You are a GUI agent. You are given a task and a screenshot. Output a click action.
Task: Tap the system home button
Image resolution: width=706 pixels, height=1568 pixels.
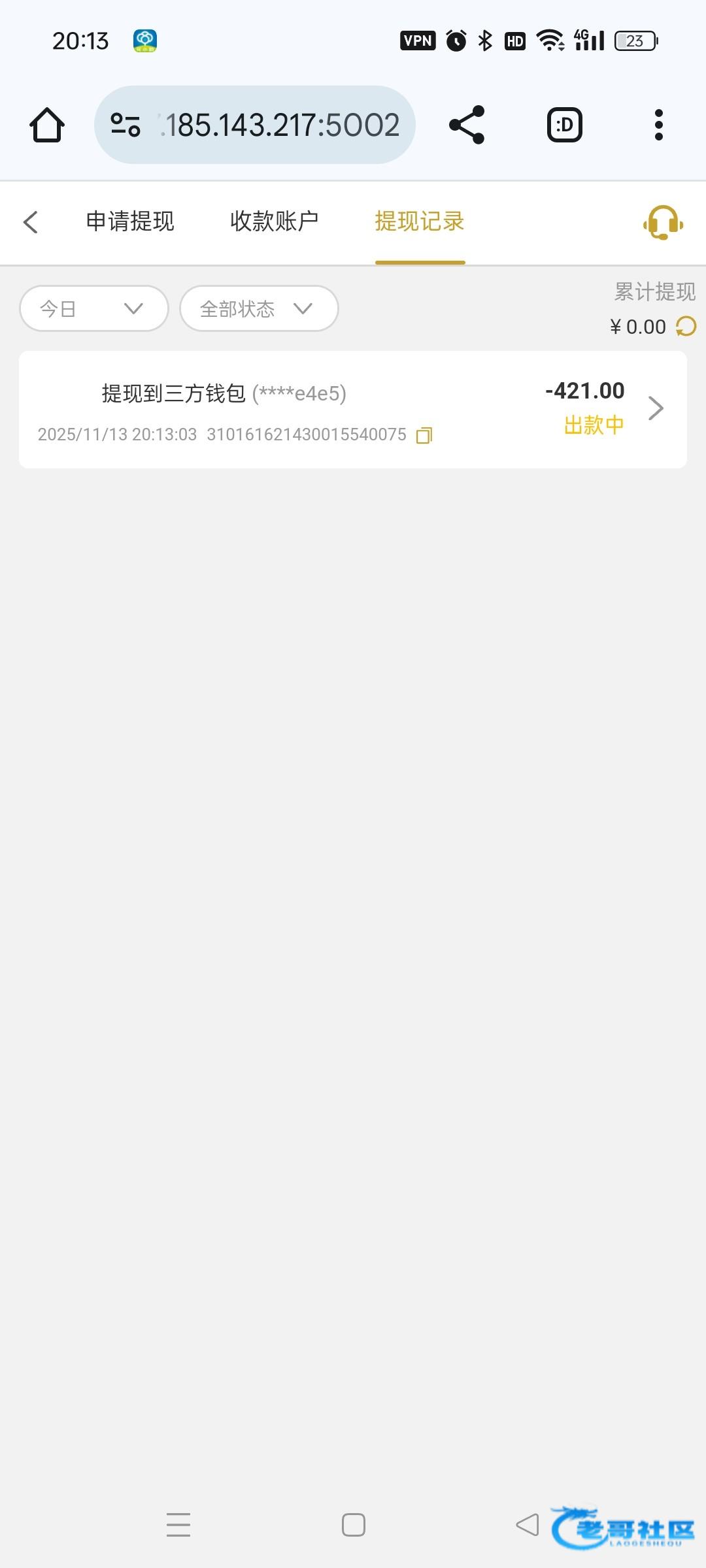pyautogui.click(x=353, y=1525)
